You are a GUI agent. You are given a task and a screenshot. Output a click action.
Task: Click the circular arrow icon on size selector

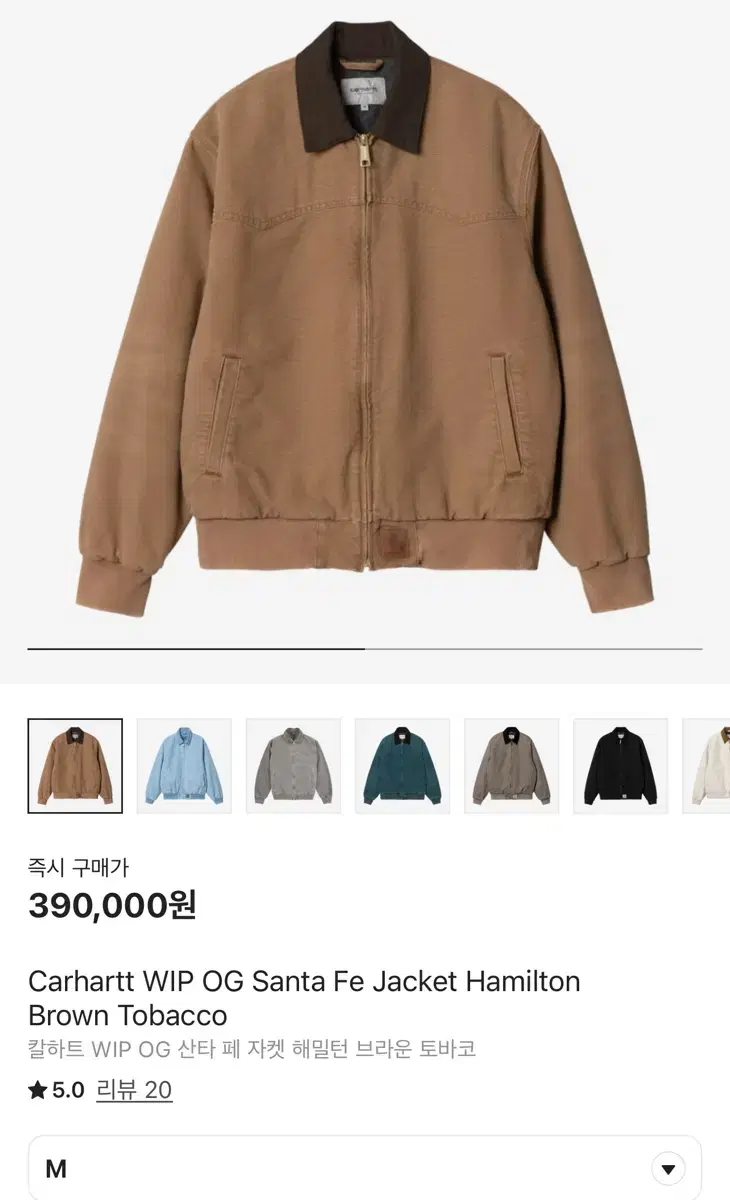(668, 1166)
